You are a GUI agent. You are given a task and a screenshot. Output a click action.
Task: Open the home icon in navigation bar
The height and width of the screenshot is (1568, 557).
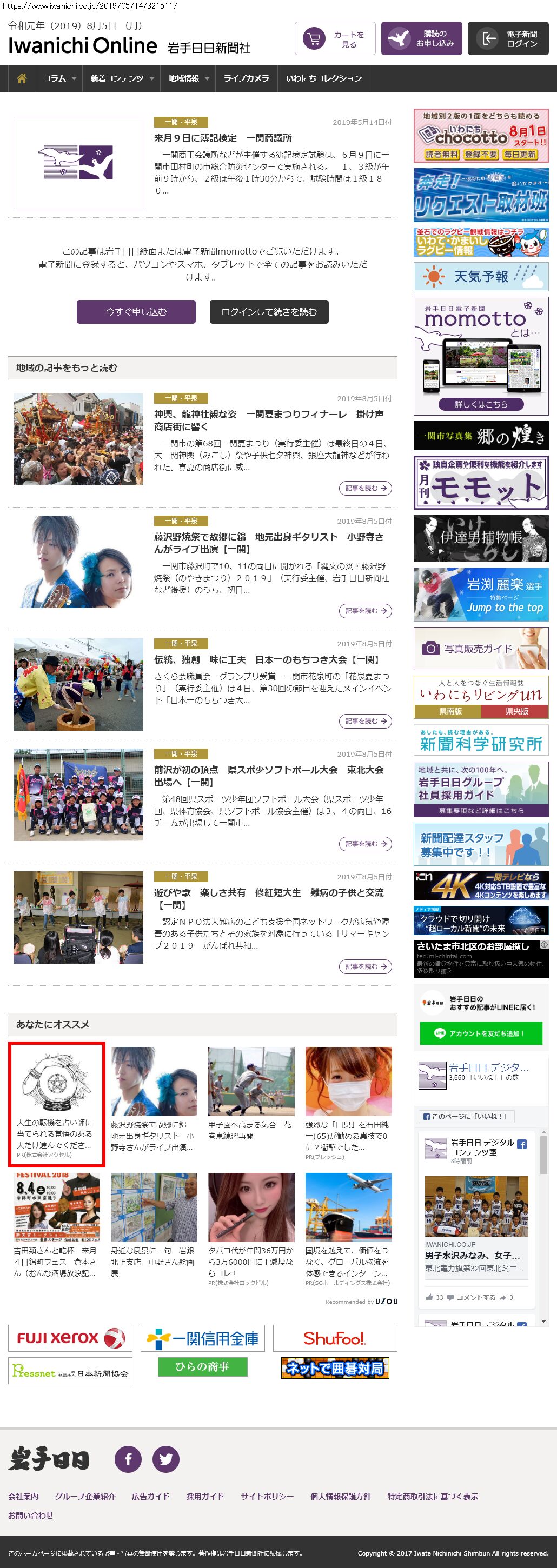click(x=22, y=78)
